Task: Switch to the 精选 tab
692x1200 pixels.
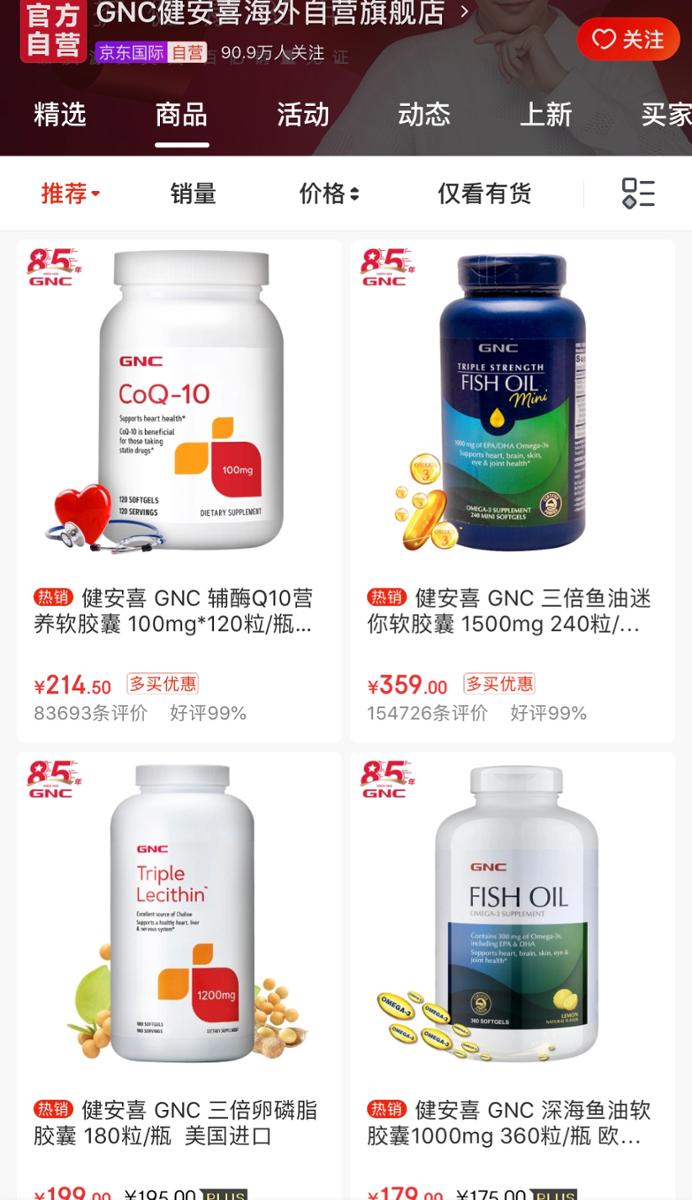Action: pos(60,114)
